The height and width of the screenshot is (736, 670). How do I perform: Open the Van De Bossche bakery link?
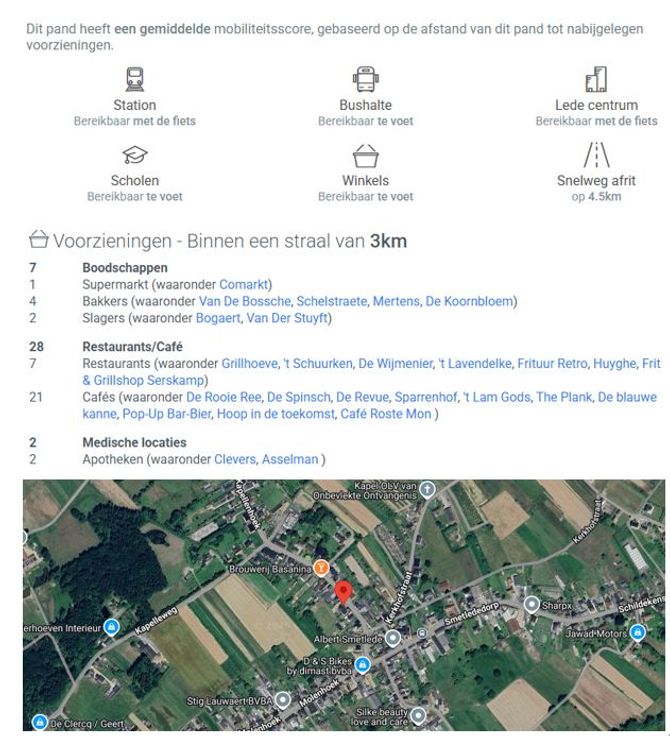(245, 301)
